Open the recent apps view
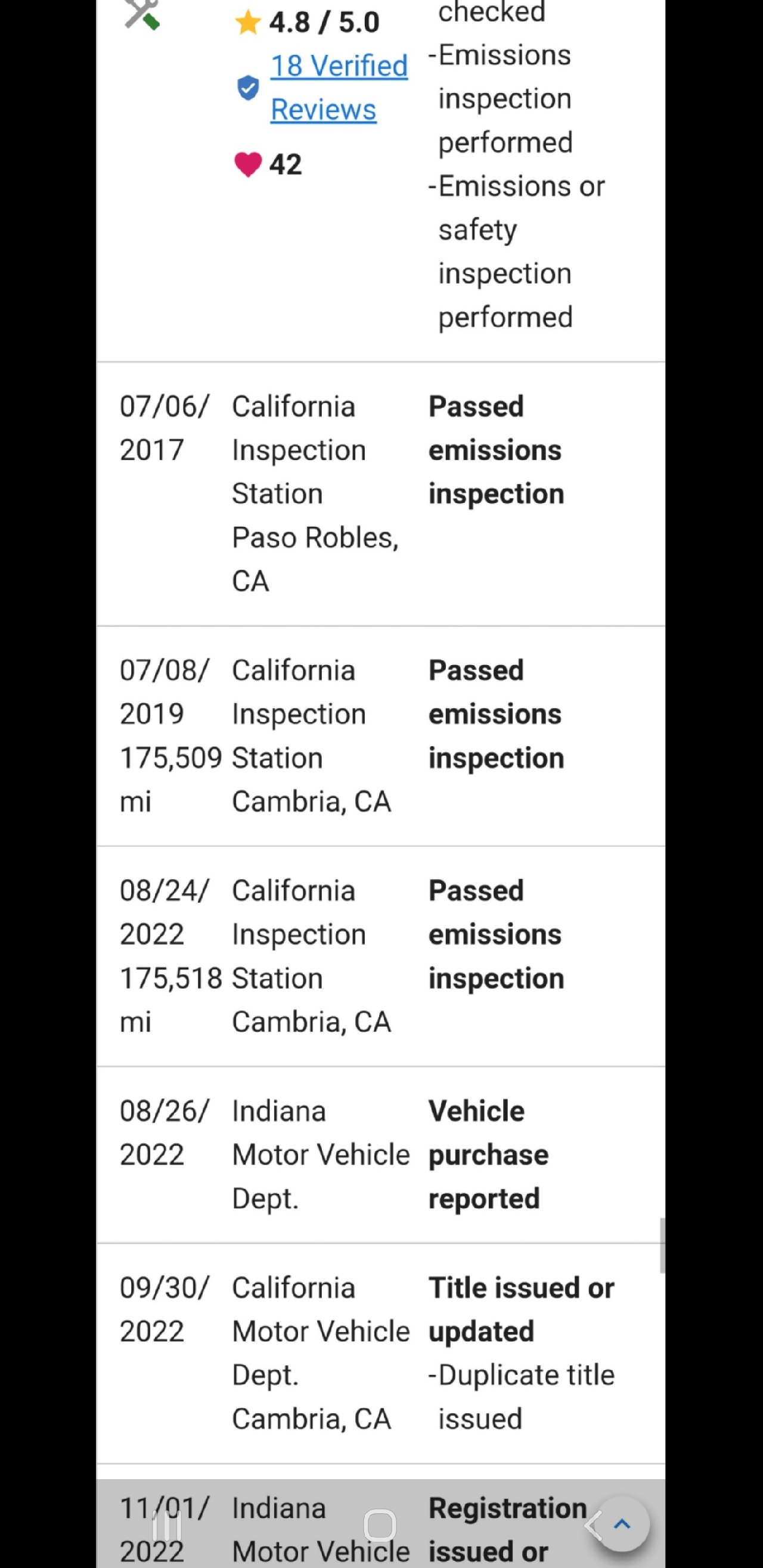The image size is (763, 1568). coord(166,1526)
